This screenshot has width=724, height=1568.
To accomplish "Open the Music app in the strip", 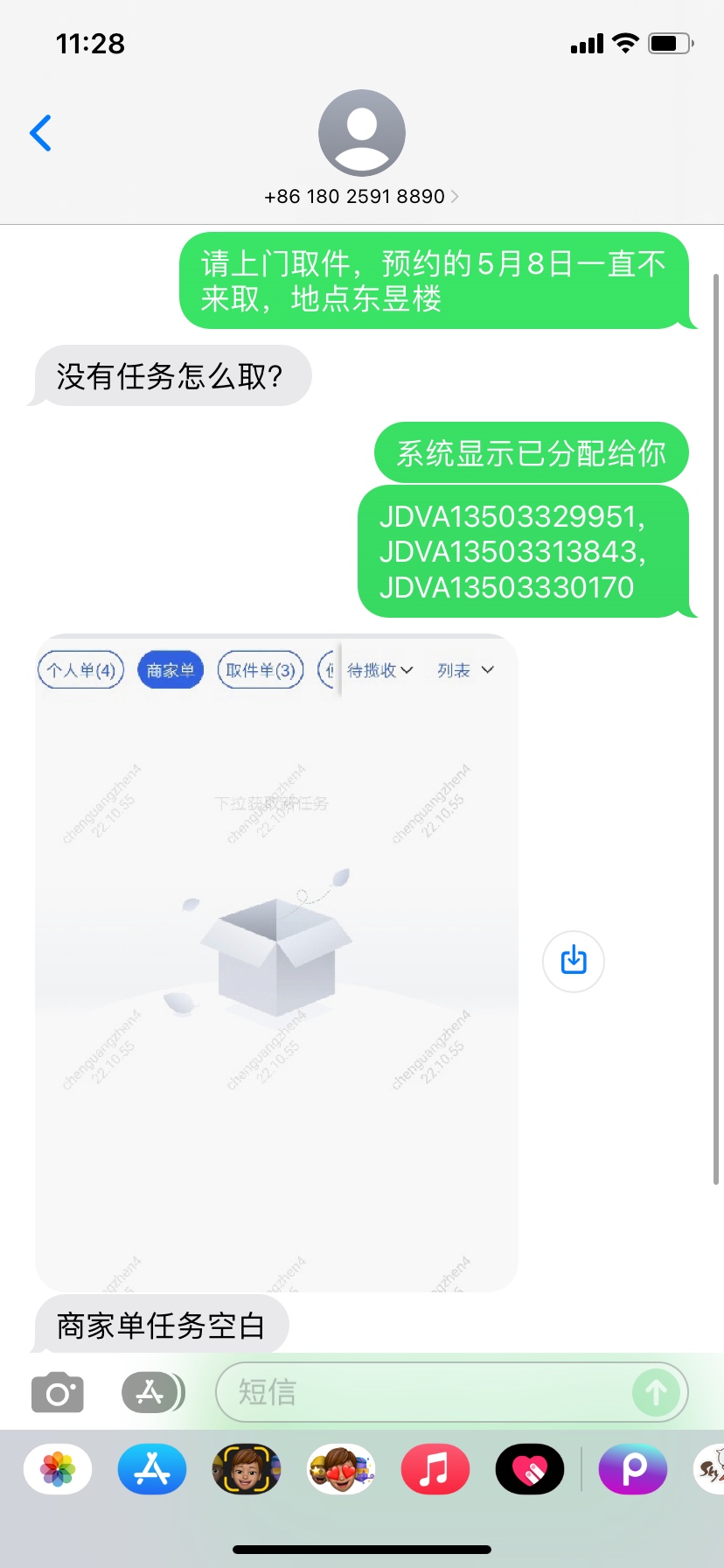I will (435, 1469).
